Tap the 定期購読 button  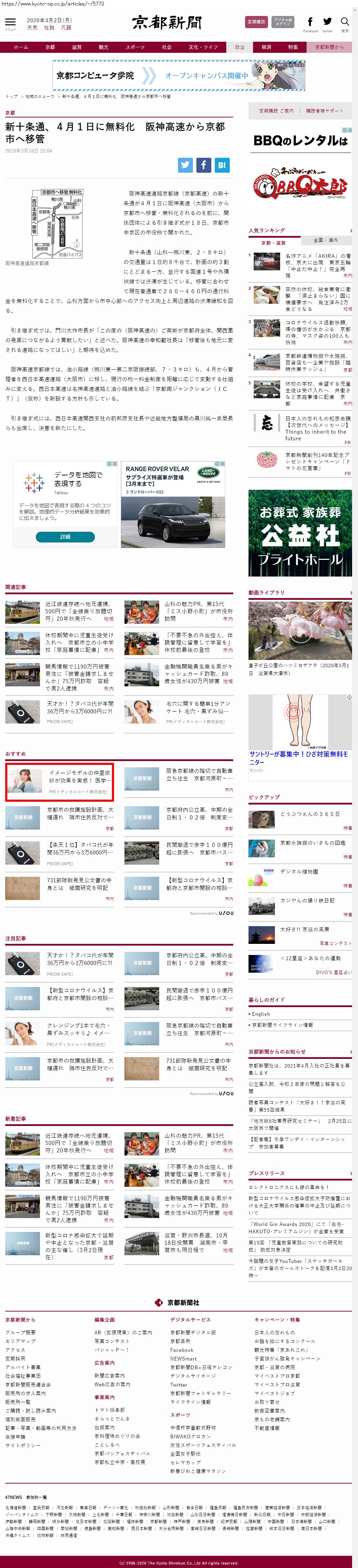pos(256,22)
